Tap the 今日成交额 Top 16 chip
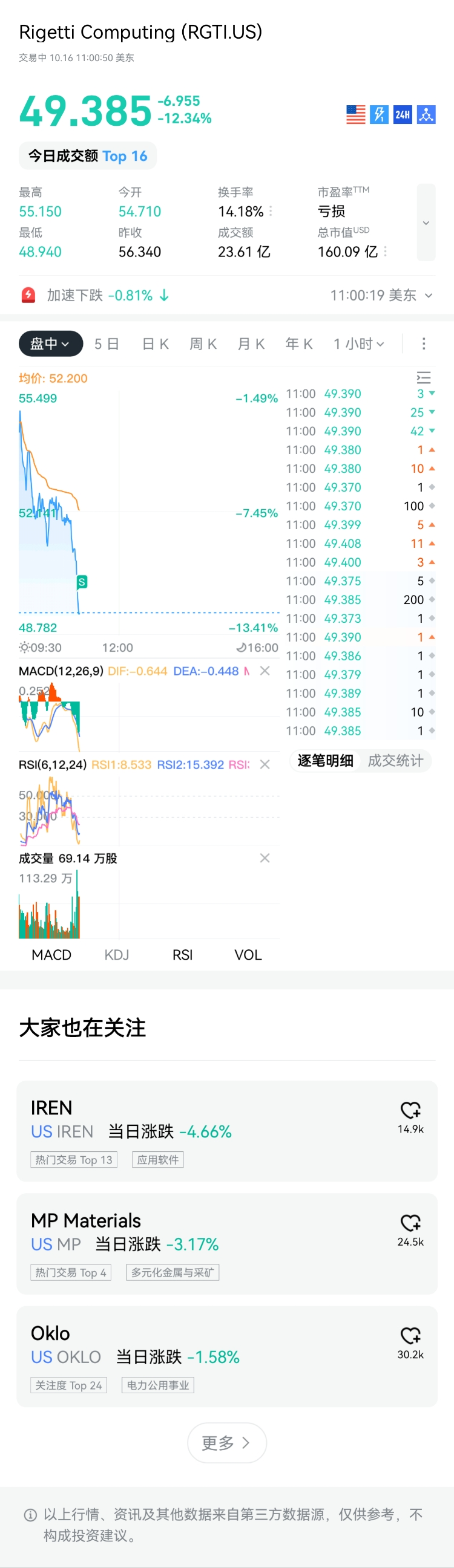The width and height of the screenshot is (454, 1568). click(88, 156)
